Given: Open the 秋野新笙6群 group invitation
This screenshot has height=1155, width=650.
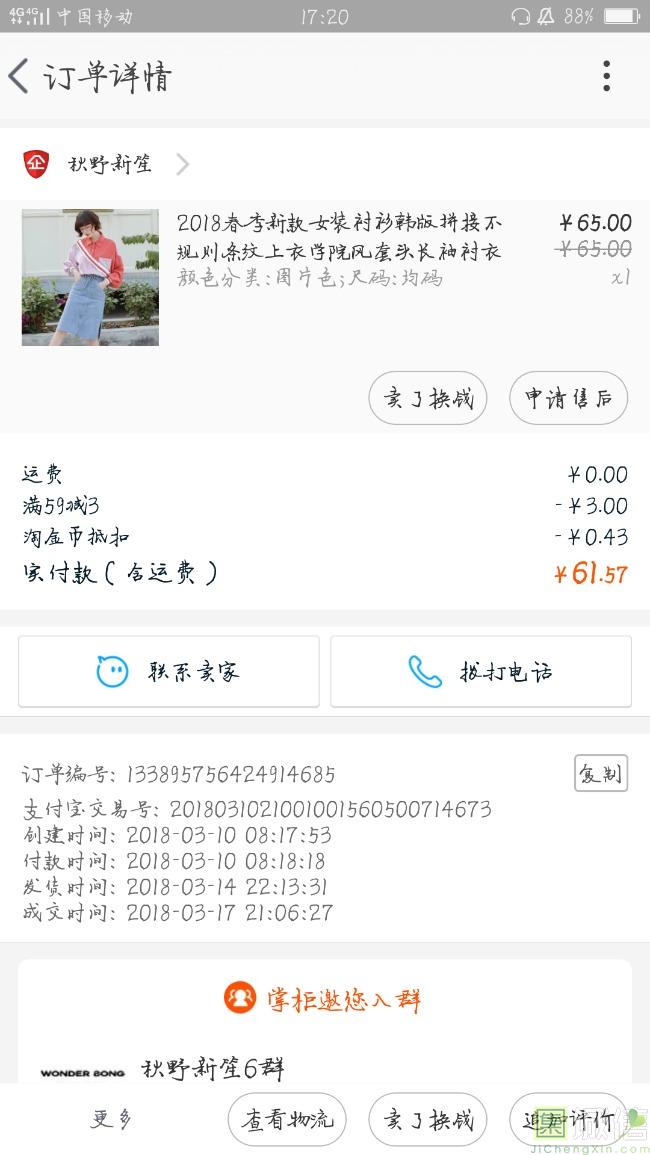Looking at the screenshot, I should 212,1068.
